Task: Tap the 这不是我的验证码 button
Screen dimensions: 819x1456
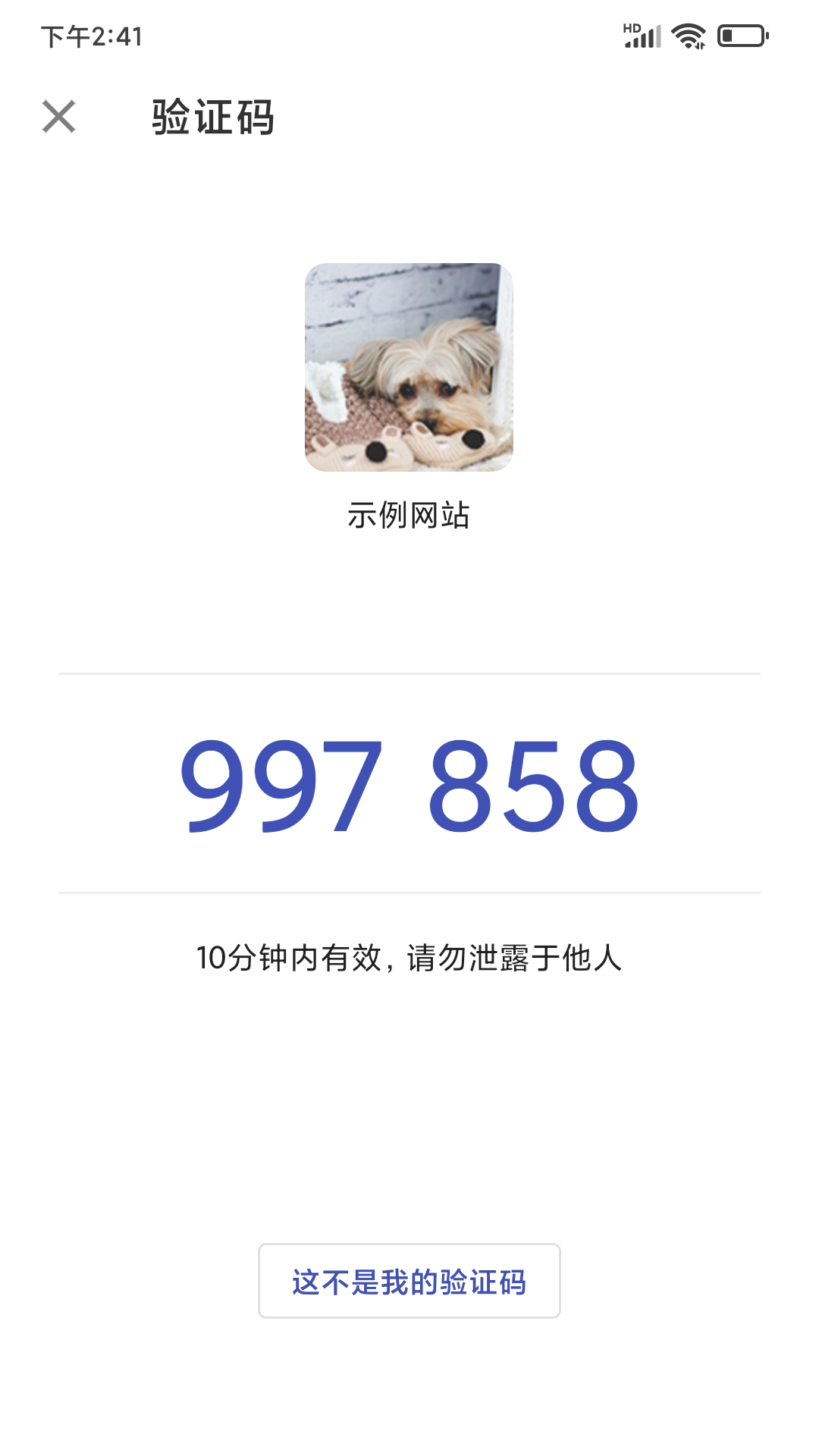Action: point(409,1282)
